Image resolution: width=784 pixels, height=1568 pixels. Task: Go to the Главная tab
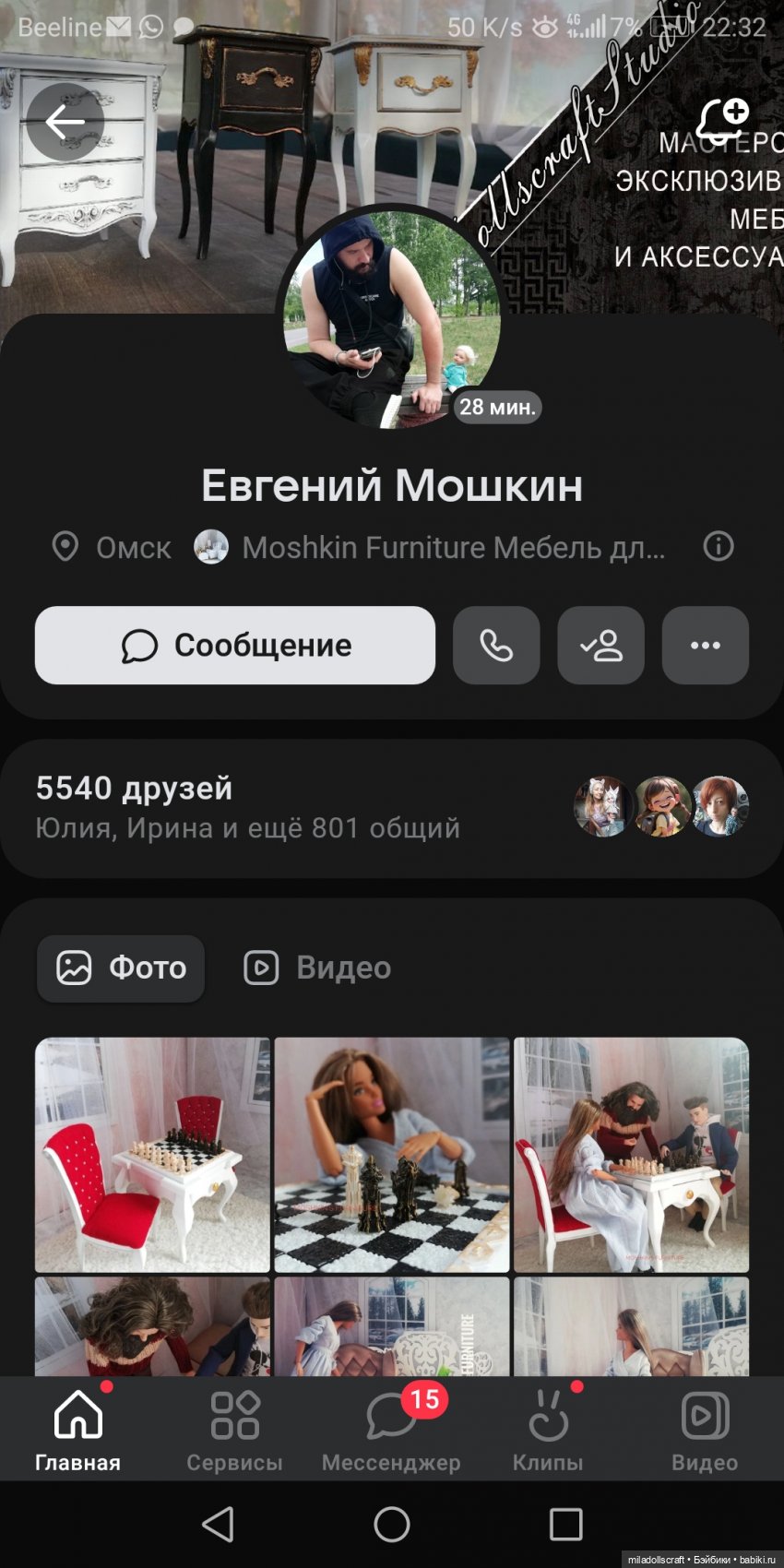click(x=78, y=1430)
